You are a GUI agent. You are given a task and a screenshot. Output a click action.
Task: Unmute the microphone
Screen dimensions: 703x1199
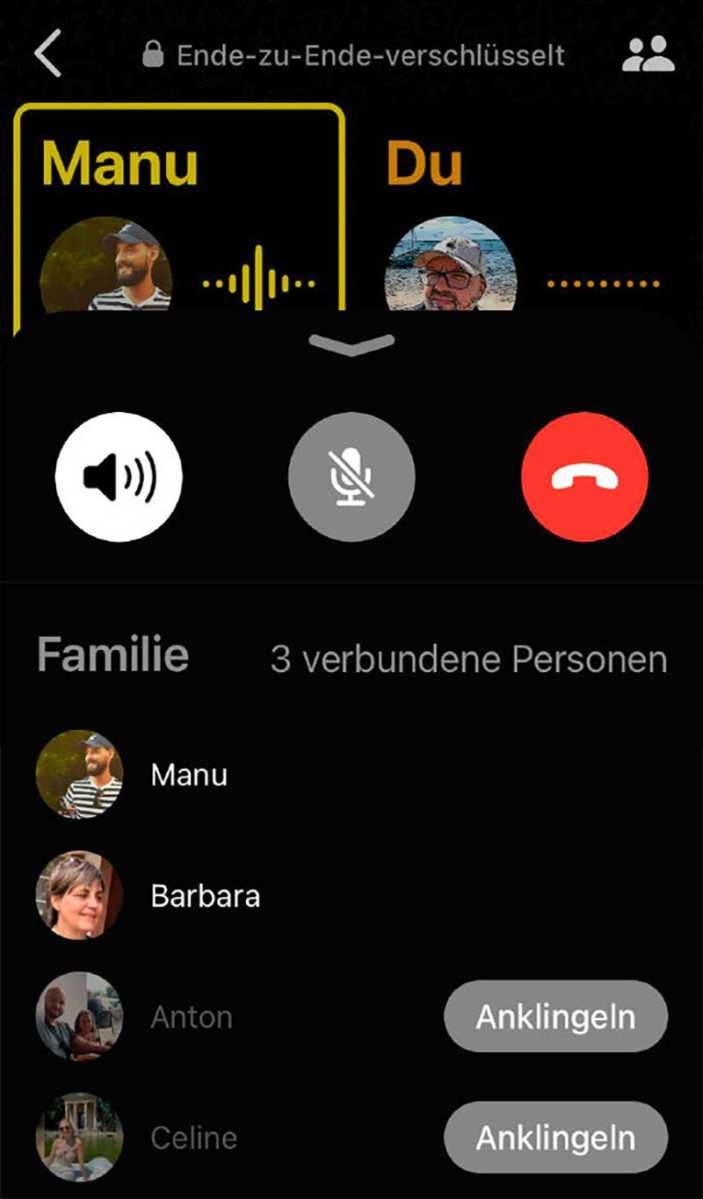click(351, 476)
